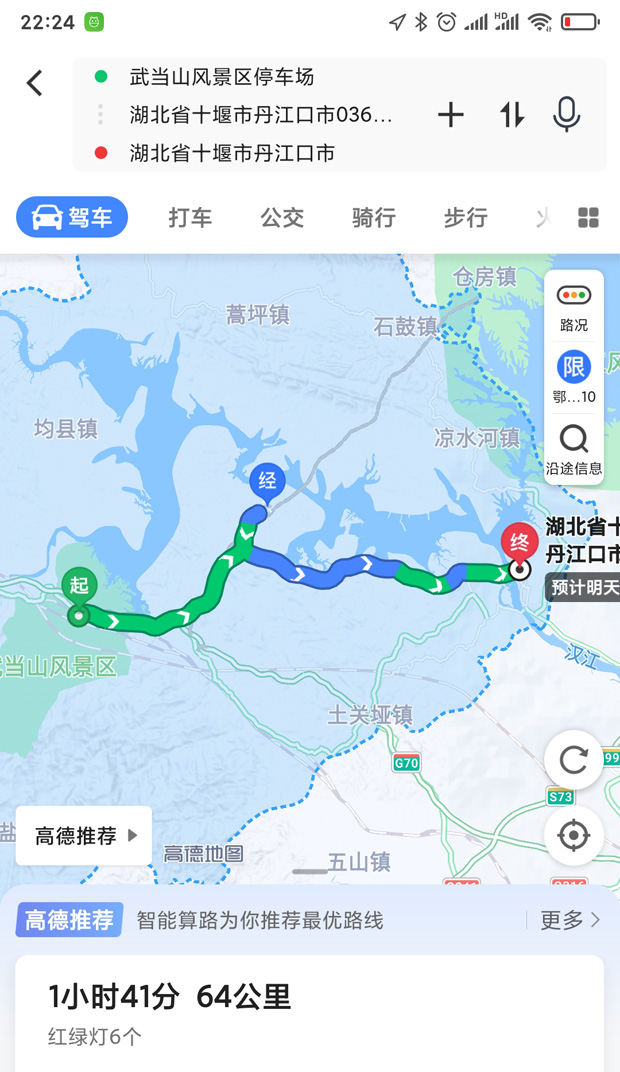Viewport: 620px width, 1072px height.
Task: Switch to the 公交 transit tab
Action: (282, 217)
